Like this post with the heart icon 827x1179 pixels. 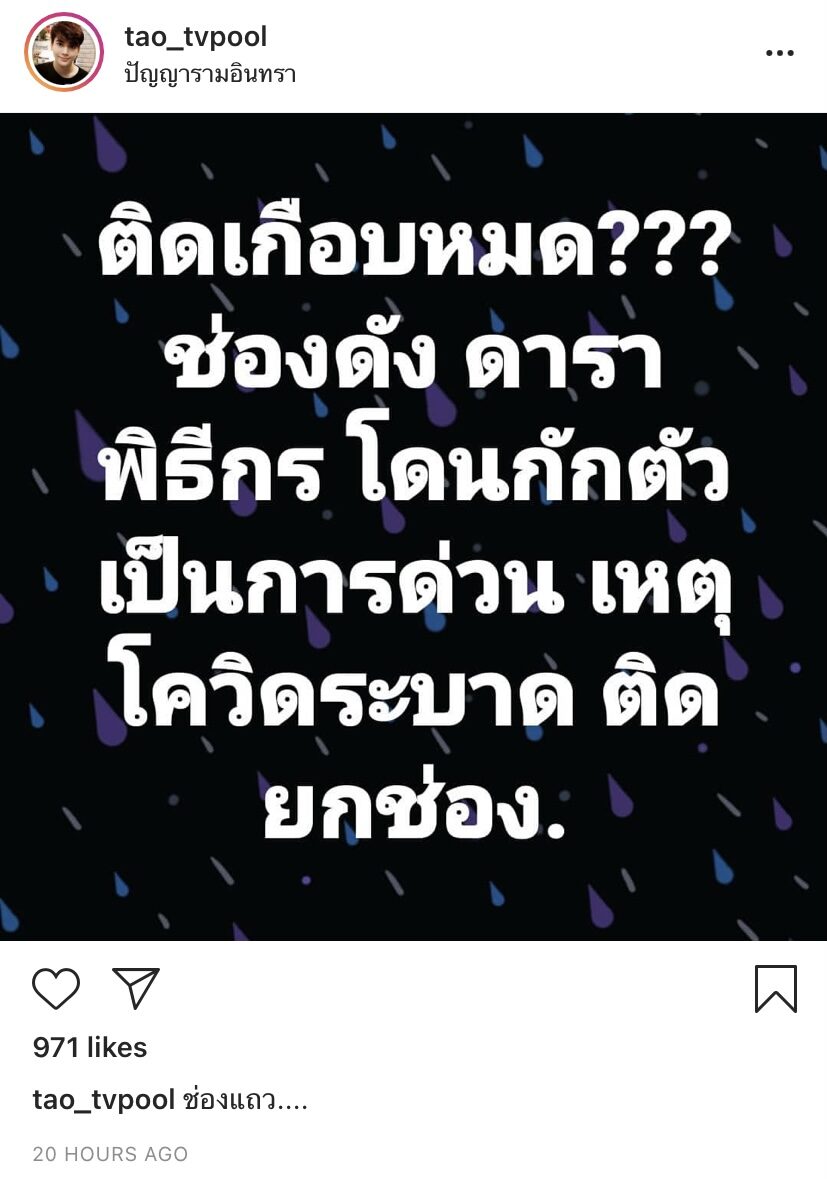click(56, 988)
